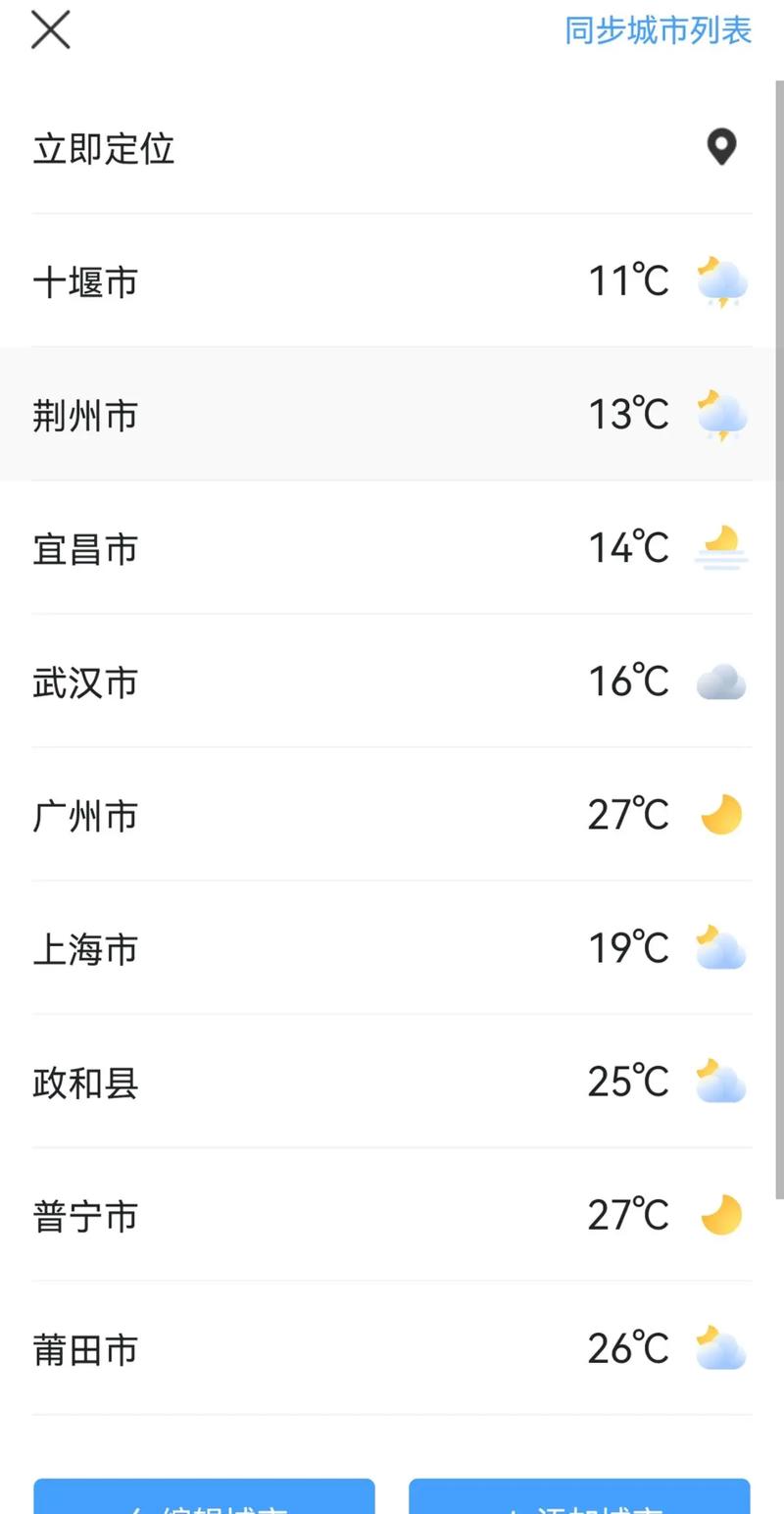
Task: Tap the partly cloudy icon next to 上海市
Action: pos(720,946)
